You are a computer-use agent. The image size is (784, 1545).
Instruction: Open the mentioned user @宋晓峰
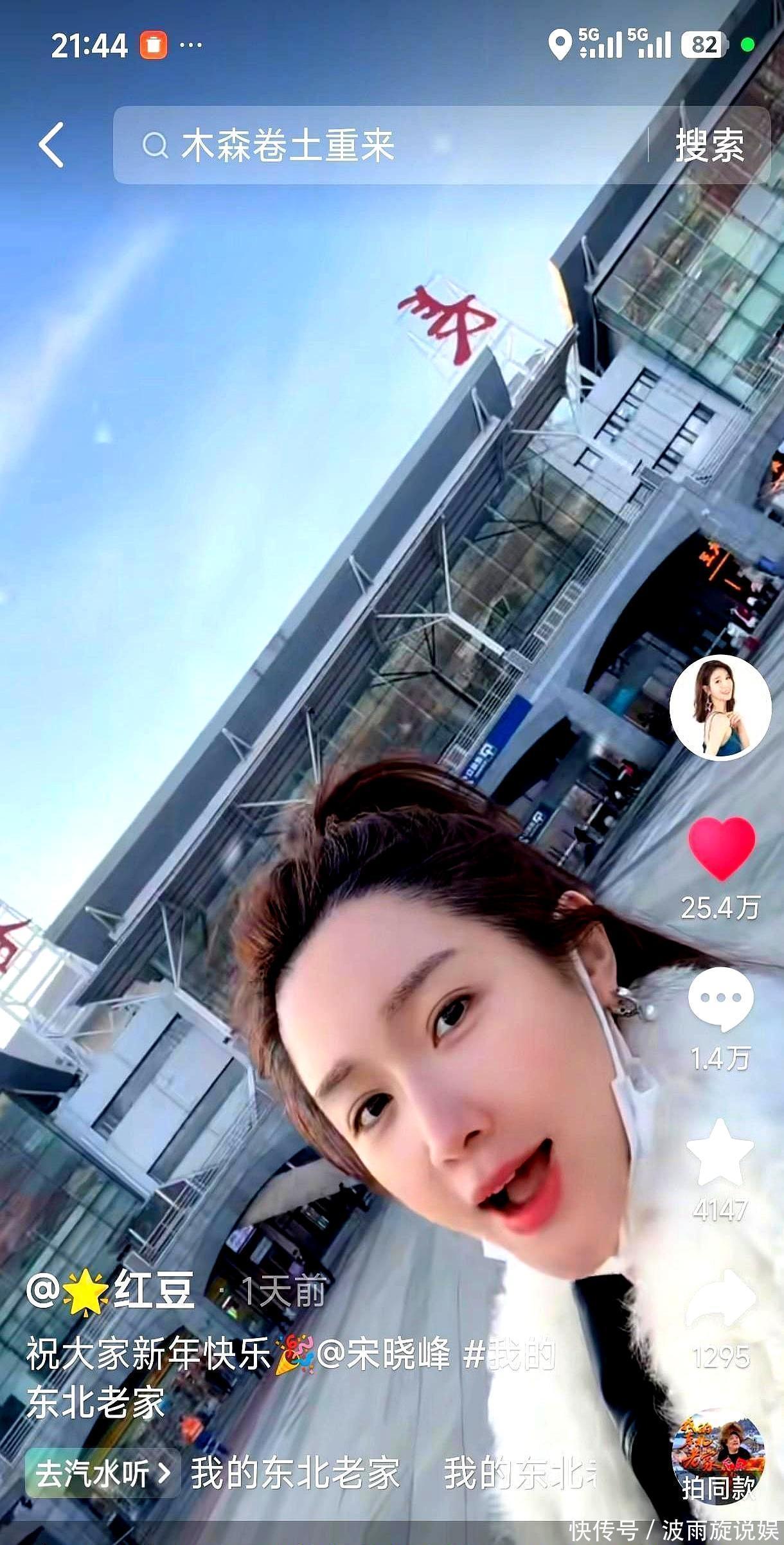(384, 1354)
